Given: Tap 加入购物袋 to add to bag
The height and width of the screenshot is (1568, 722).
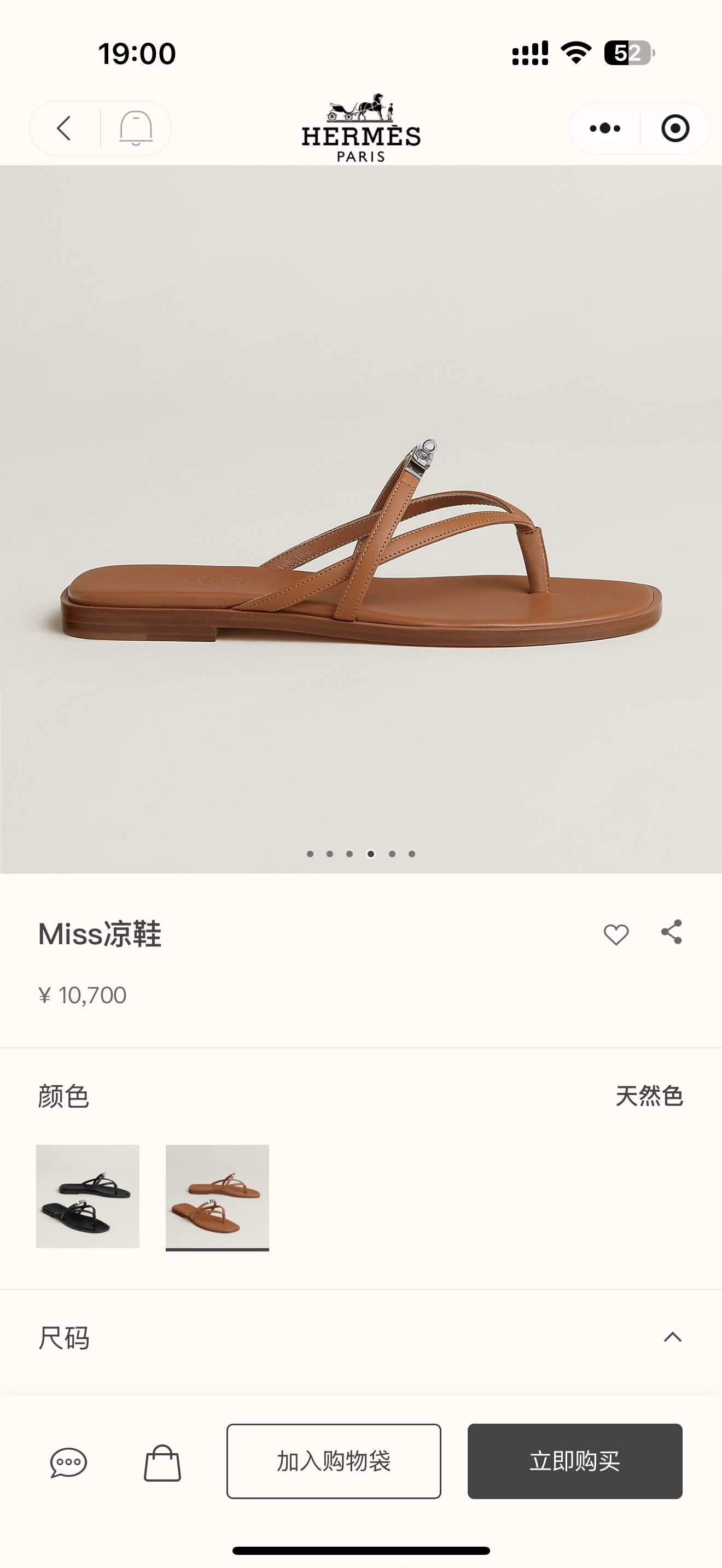Looking at the screenshot, I should tap(334, 1461).
